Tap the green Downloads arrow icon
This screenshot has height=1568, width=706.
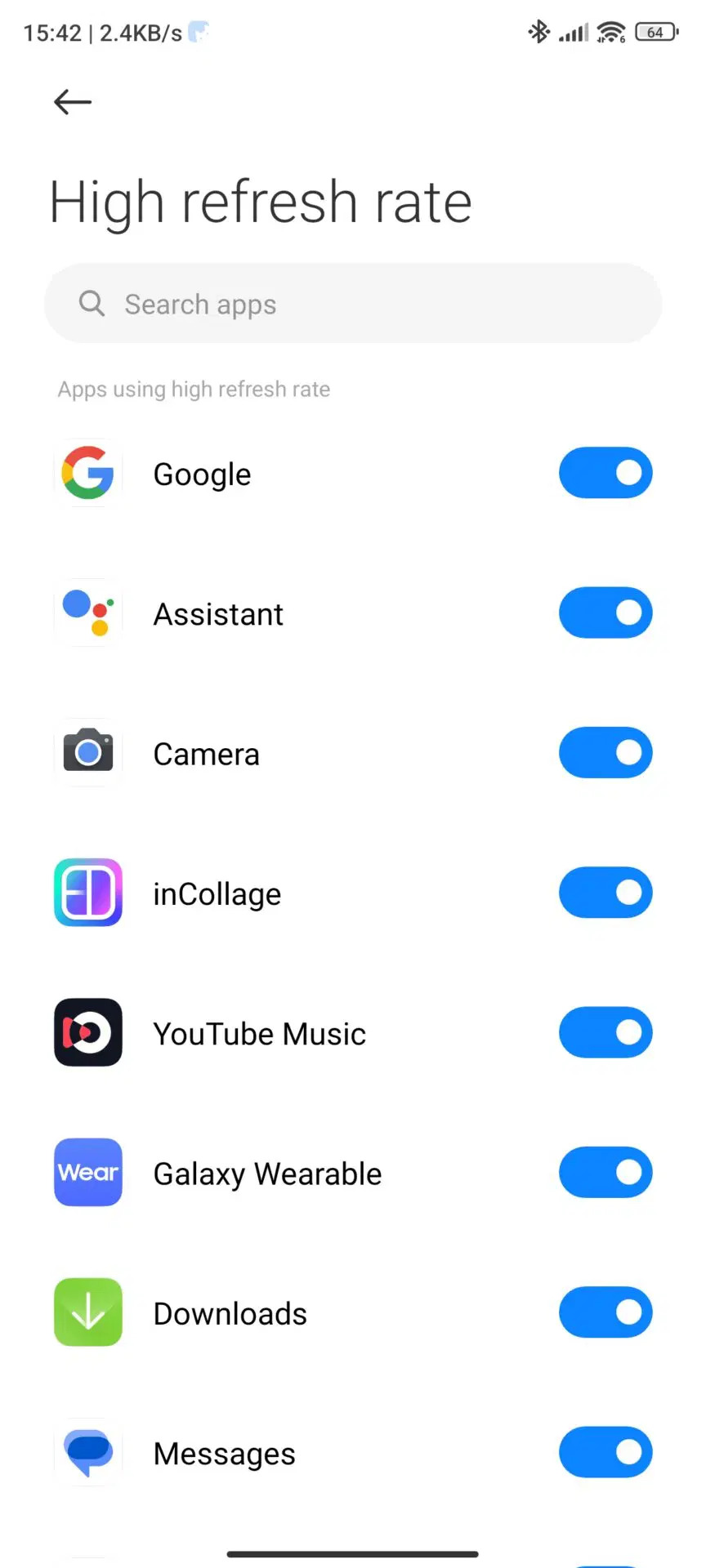87,1312
